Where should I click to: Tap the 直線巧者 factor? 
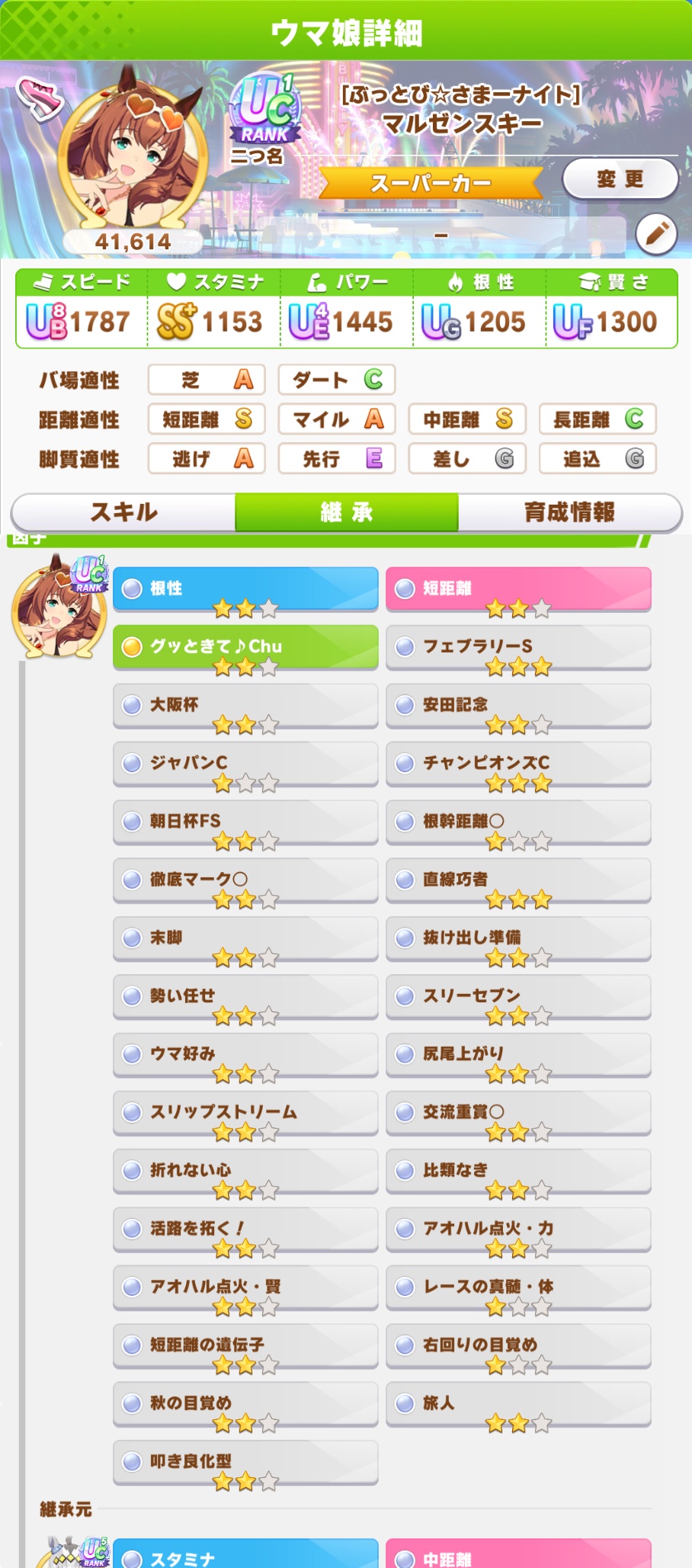coord(518,880)
